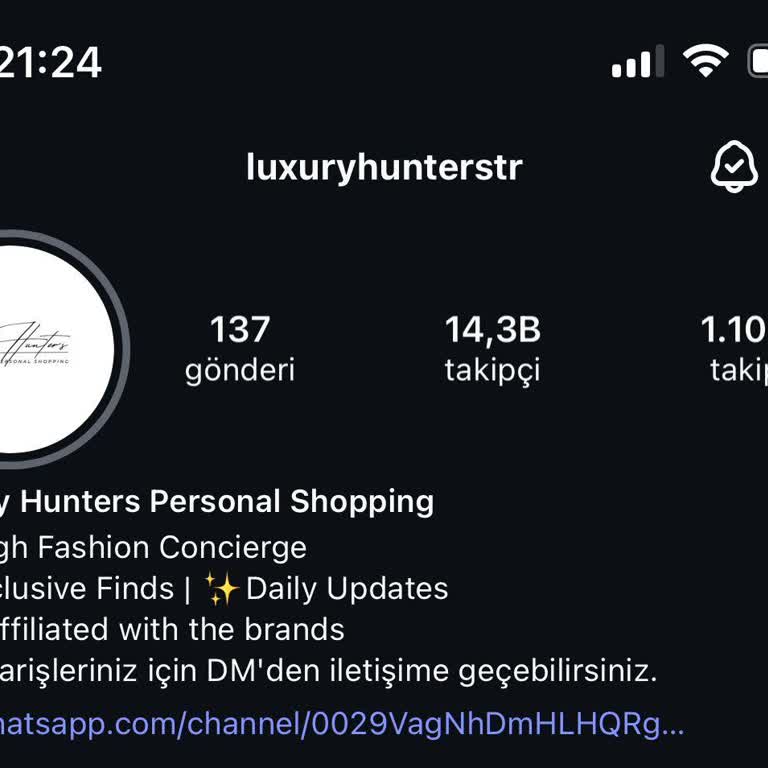Open the WhatsApp channel link in bio

[x=340, y=723]
